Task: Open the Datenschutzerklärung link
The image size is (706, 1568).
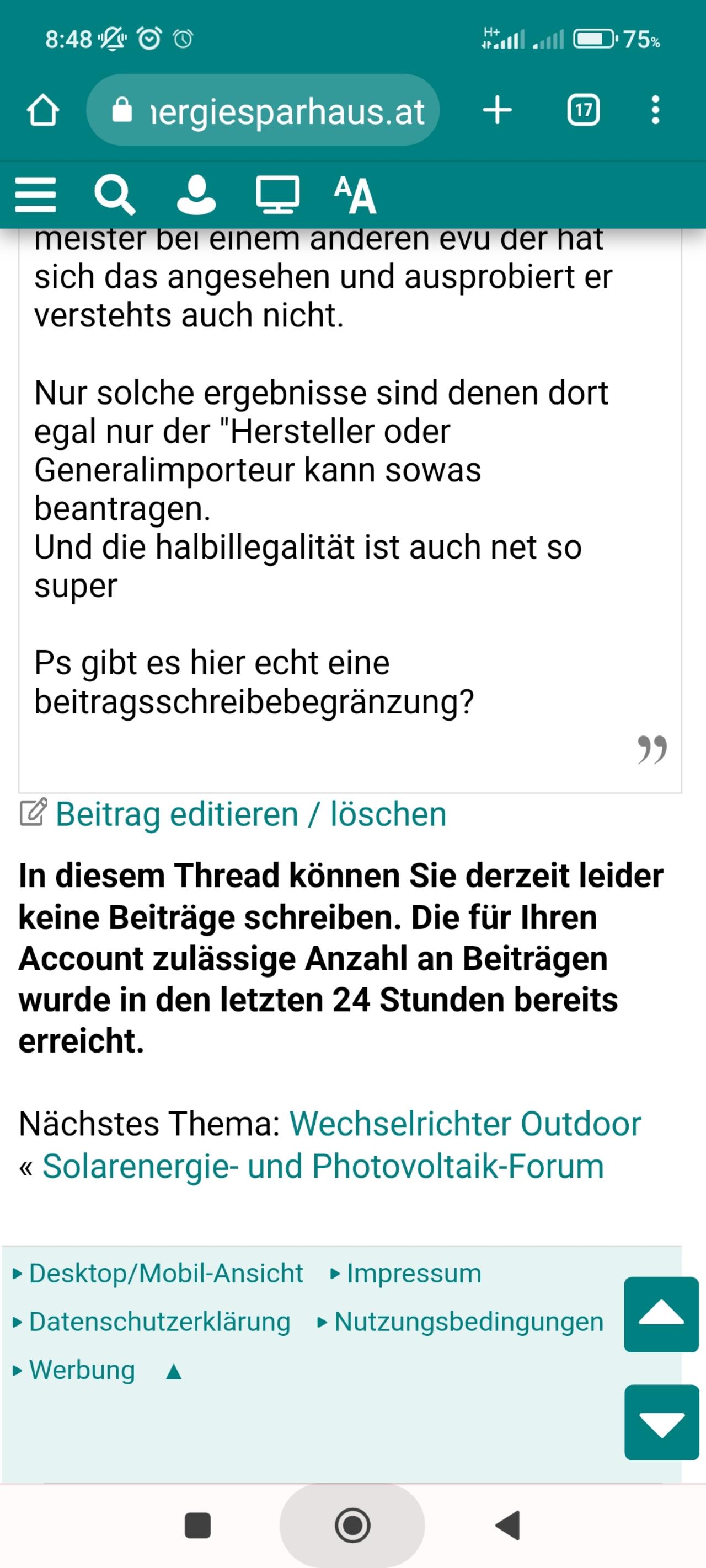Action: coord(159,1322)
